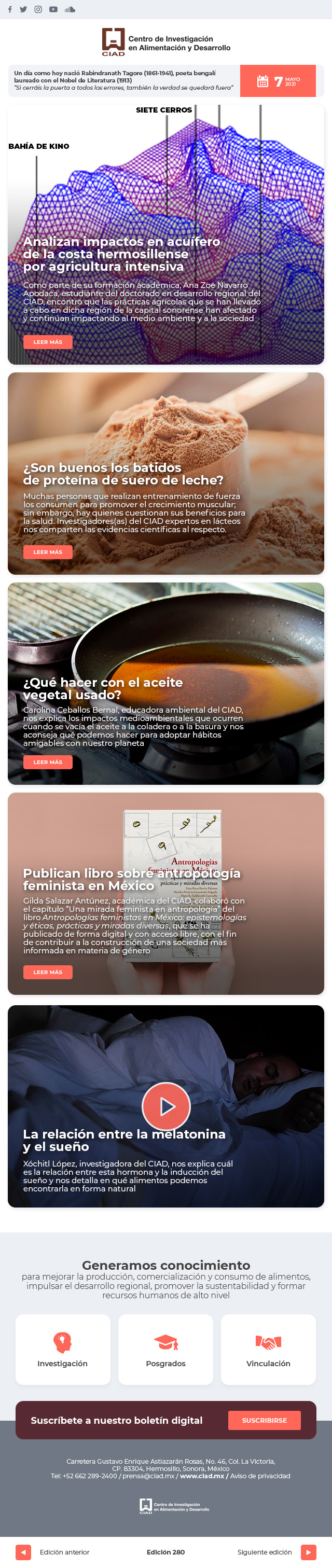
Task: Go to the previous edition arrow
Action: coord(23,1551)
